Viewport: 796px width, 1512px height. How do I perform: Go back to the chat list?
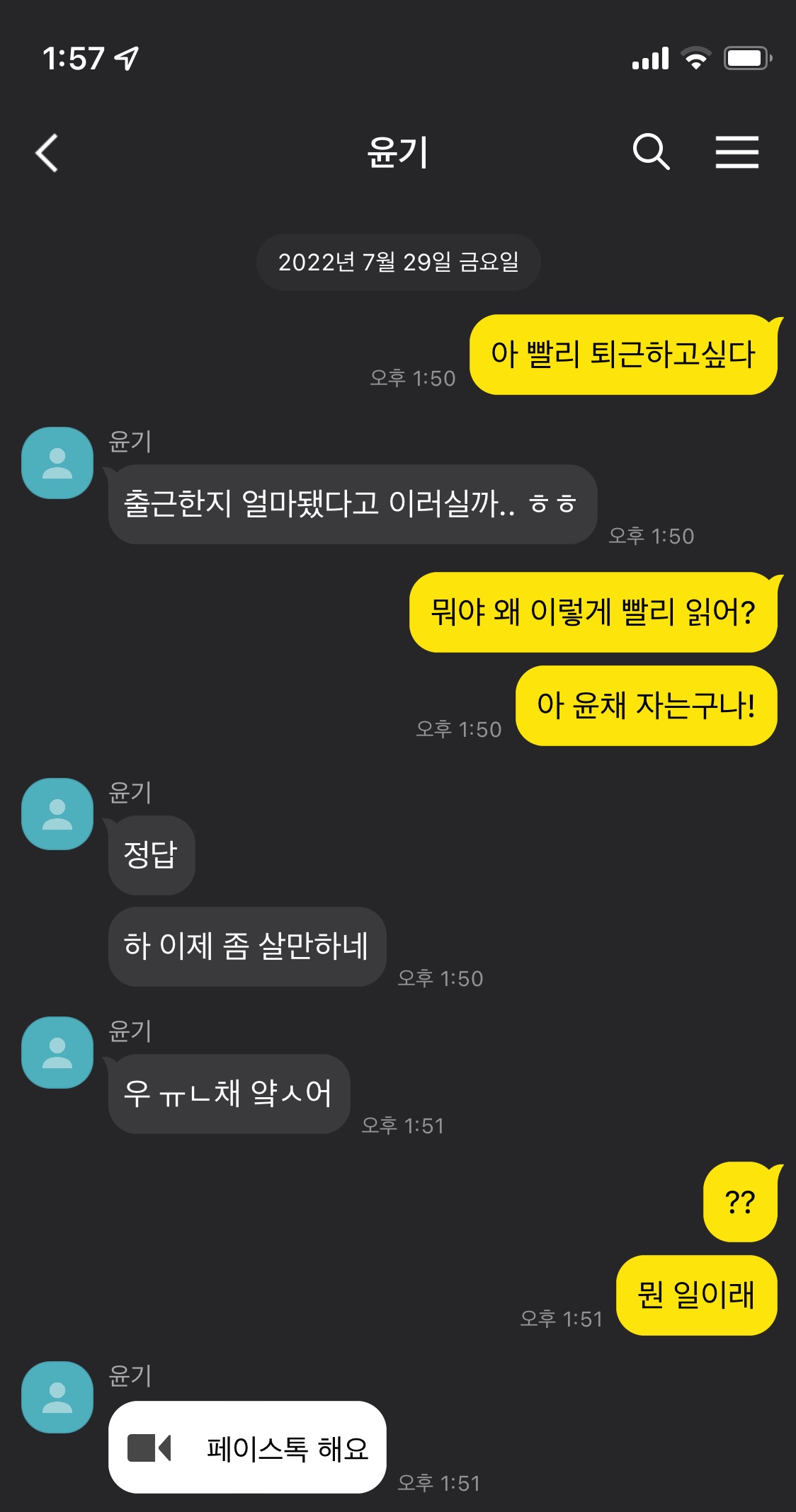coord(47,152)
